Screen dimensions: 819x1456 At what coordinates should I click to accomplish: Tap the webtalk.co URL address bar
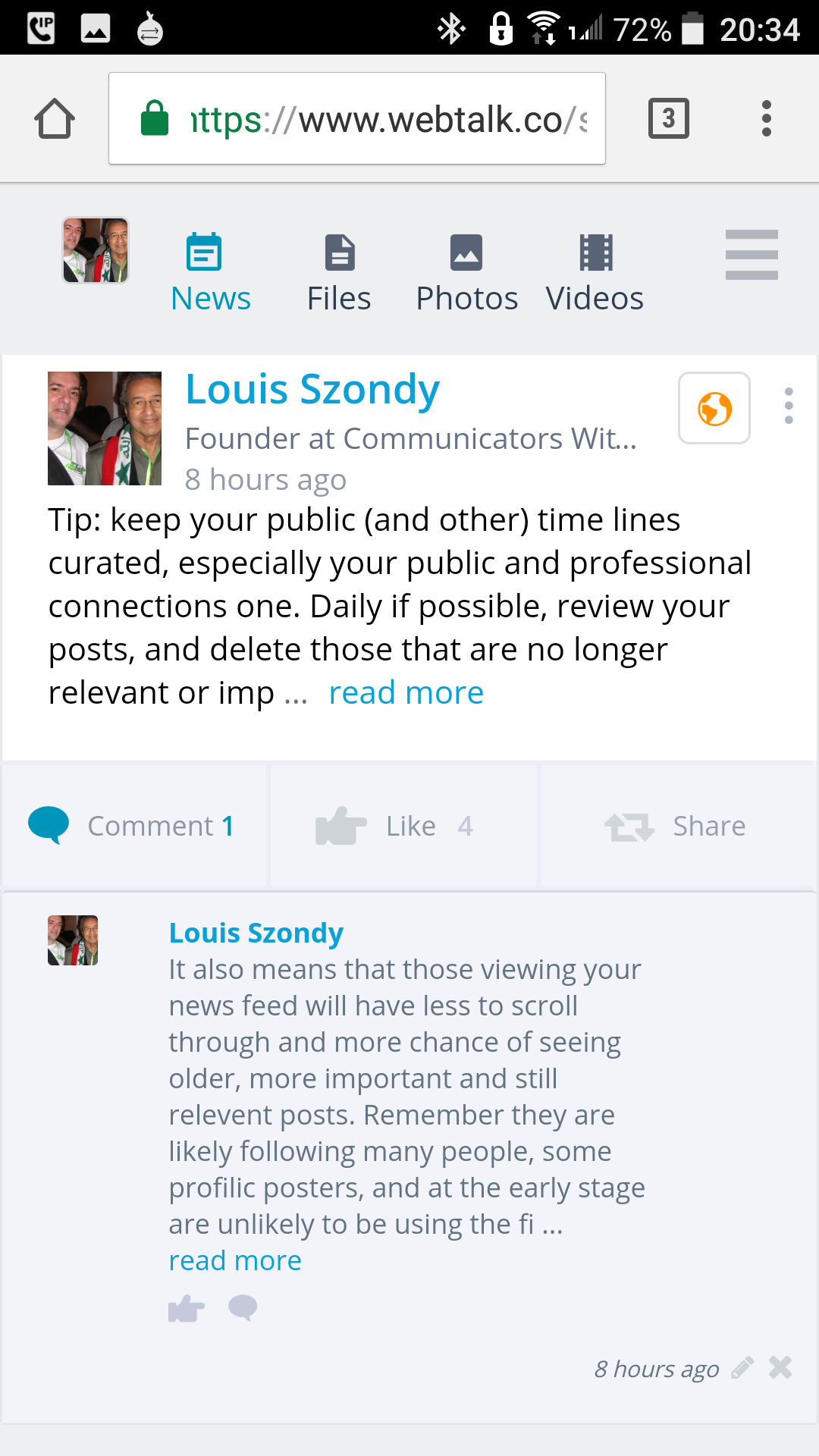(x=356, y=119)
